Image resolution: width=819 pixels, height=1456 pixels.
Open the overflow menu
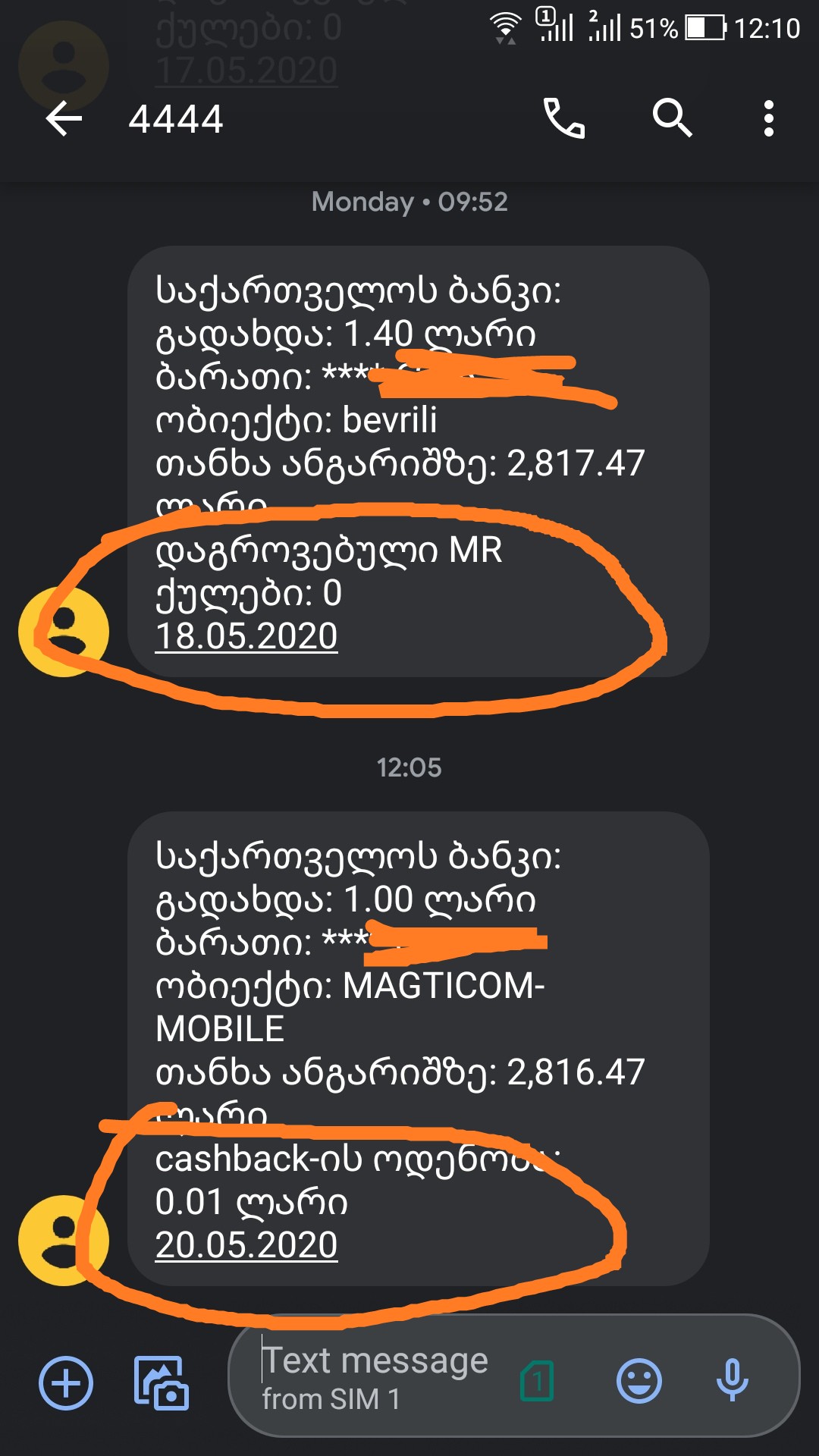(769, 119)
